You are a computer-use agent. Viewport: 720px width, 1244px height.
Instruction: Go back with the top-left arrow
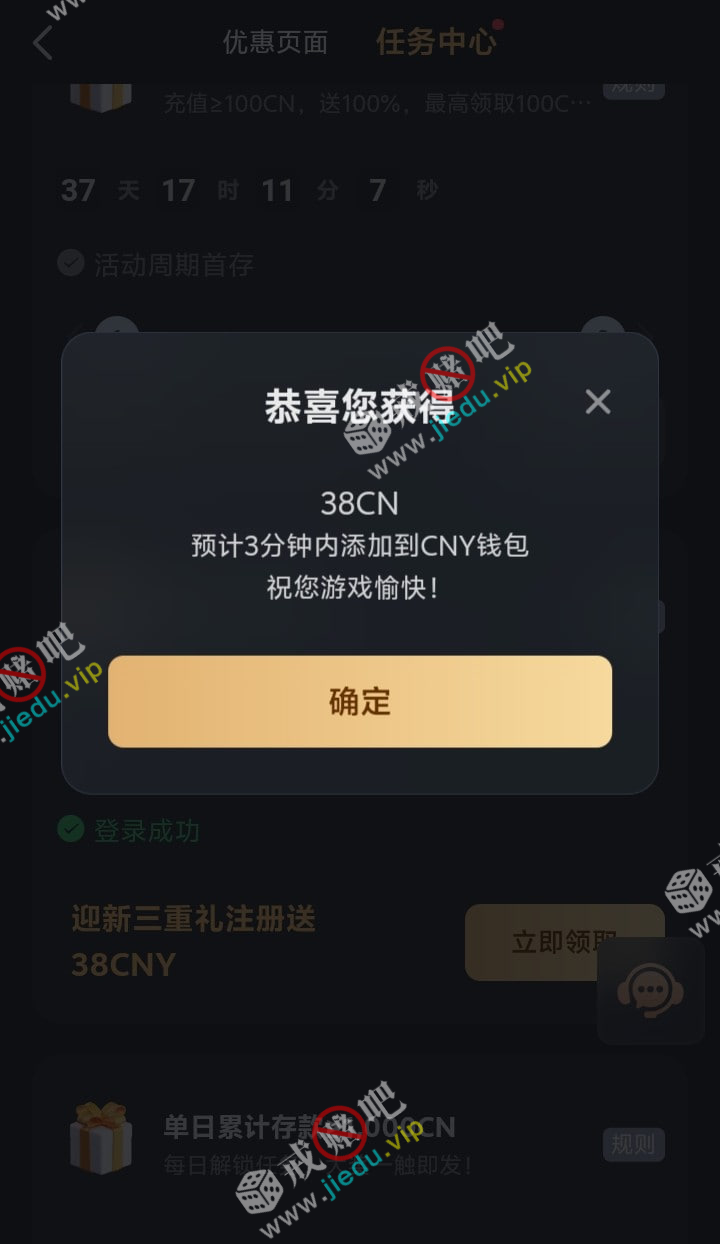(x=43, y=43)
